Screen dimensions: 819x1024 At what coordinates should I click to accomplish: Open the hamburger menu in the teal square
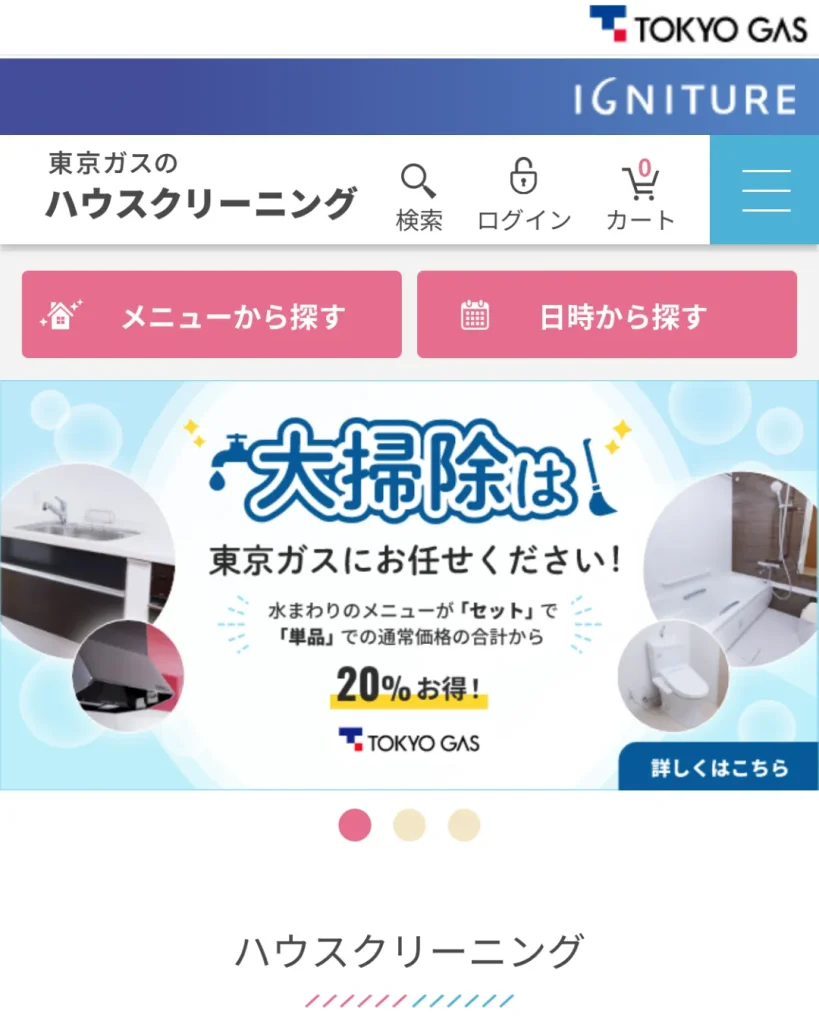pos(764,189)
